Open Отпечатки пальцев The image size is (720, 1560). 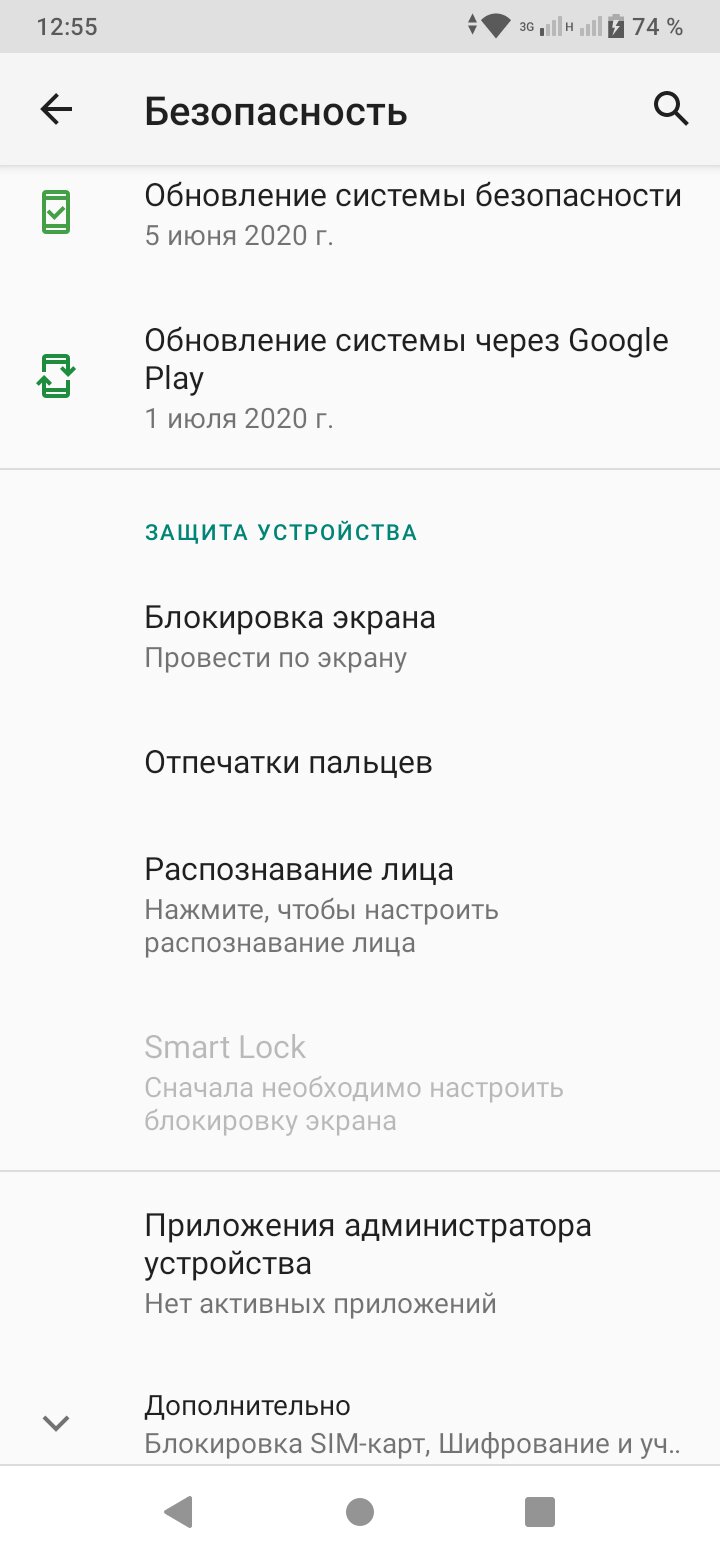[360, 763]
